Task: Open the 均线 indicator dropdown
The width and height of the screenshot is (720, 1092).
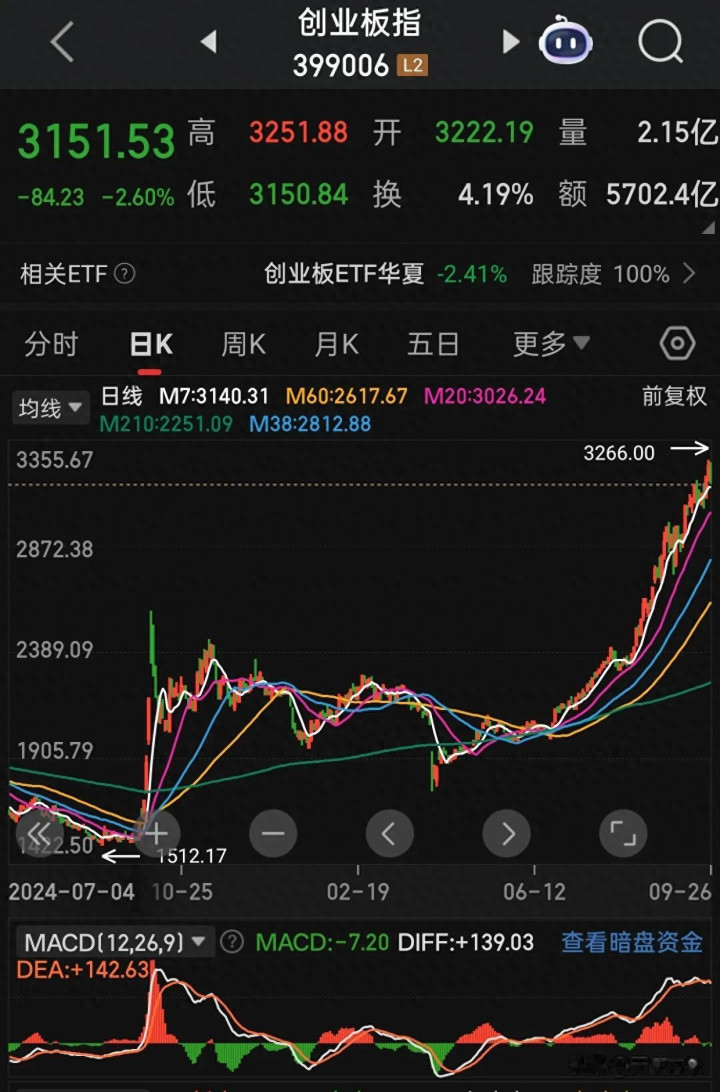Action: click(x=50, y=407)
